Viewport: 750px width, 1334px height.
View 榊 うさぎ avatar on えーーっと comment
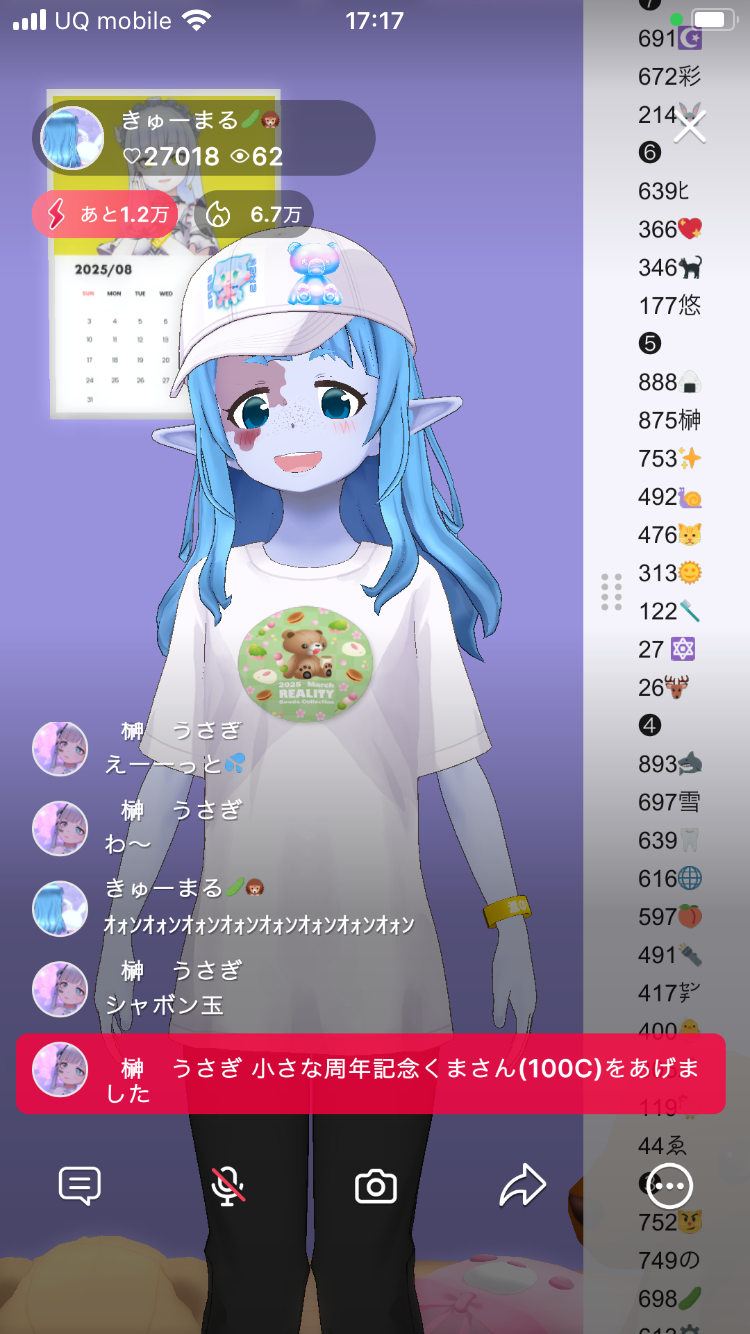tap(60, 748)
